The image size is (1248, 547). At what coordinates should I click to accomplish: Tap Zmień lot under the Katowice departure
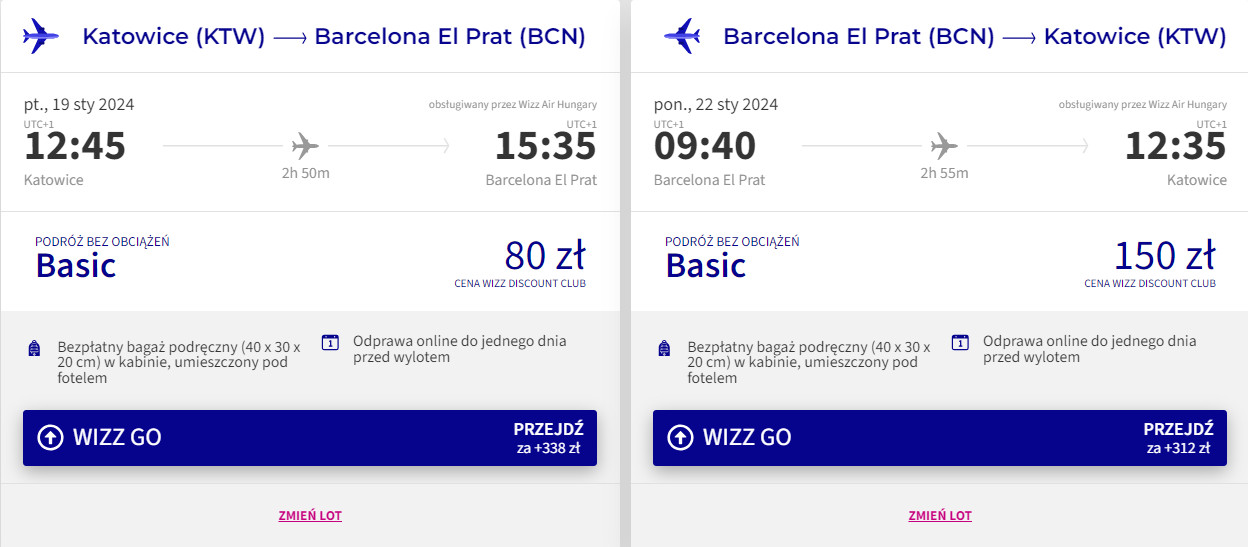(x=310, y=516)
